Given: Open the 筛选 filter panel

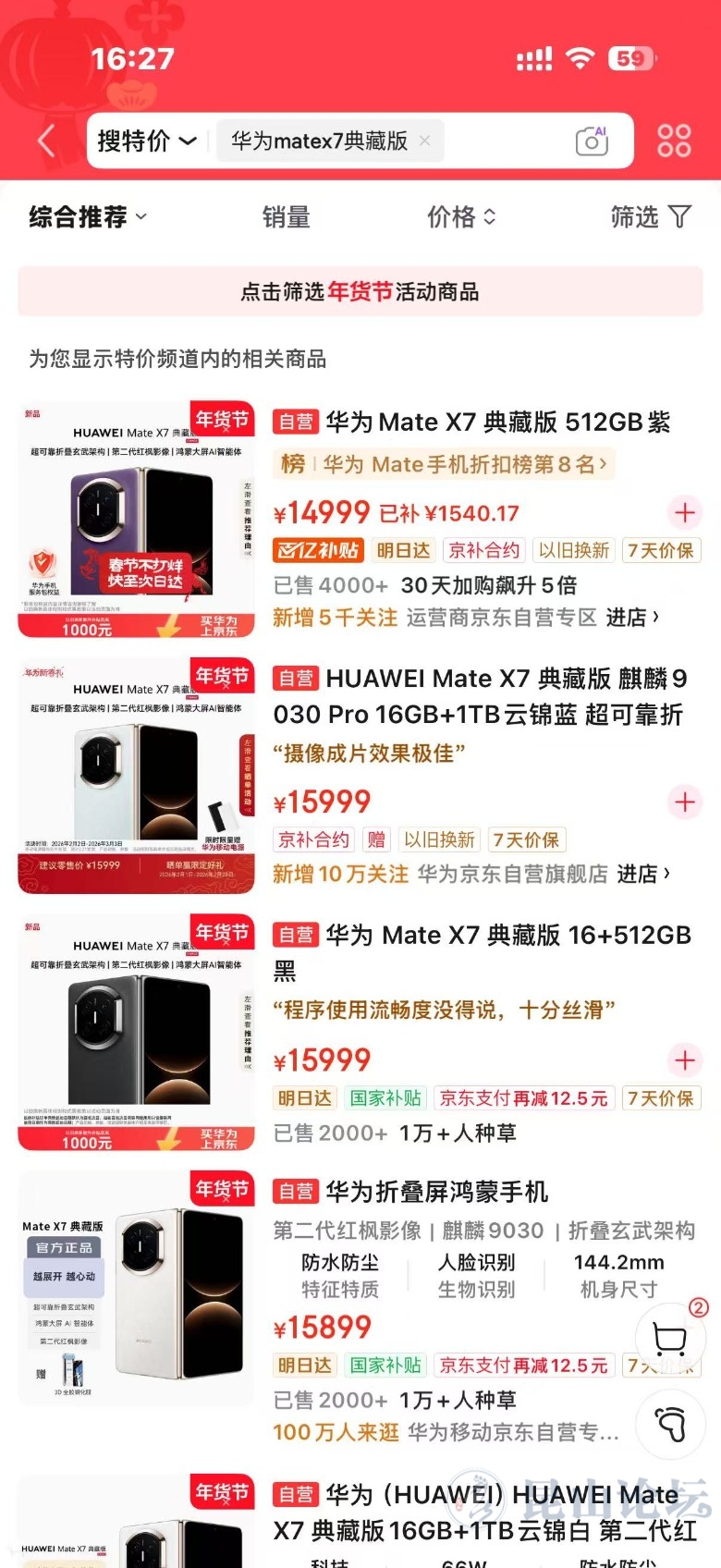Looking at the screenshot, I should [650, 217].
